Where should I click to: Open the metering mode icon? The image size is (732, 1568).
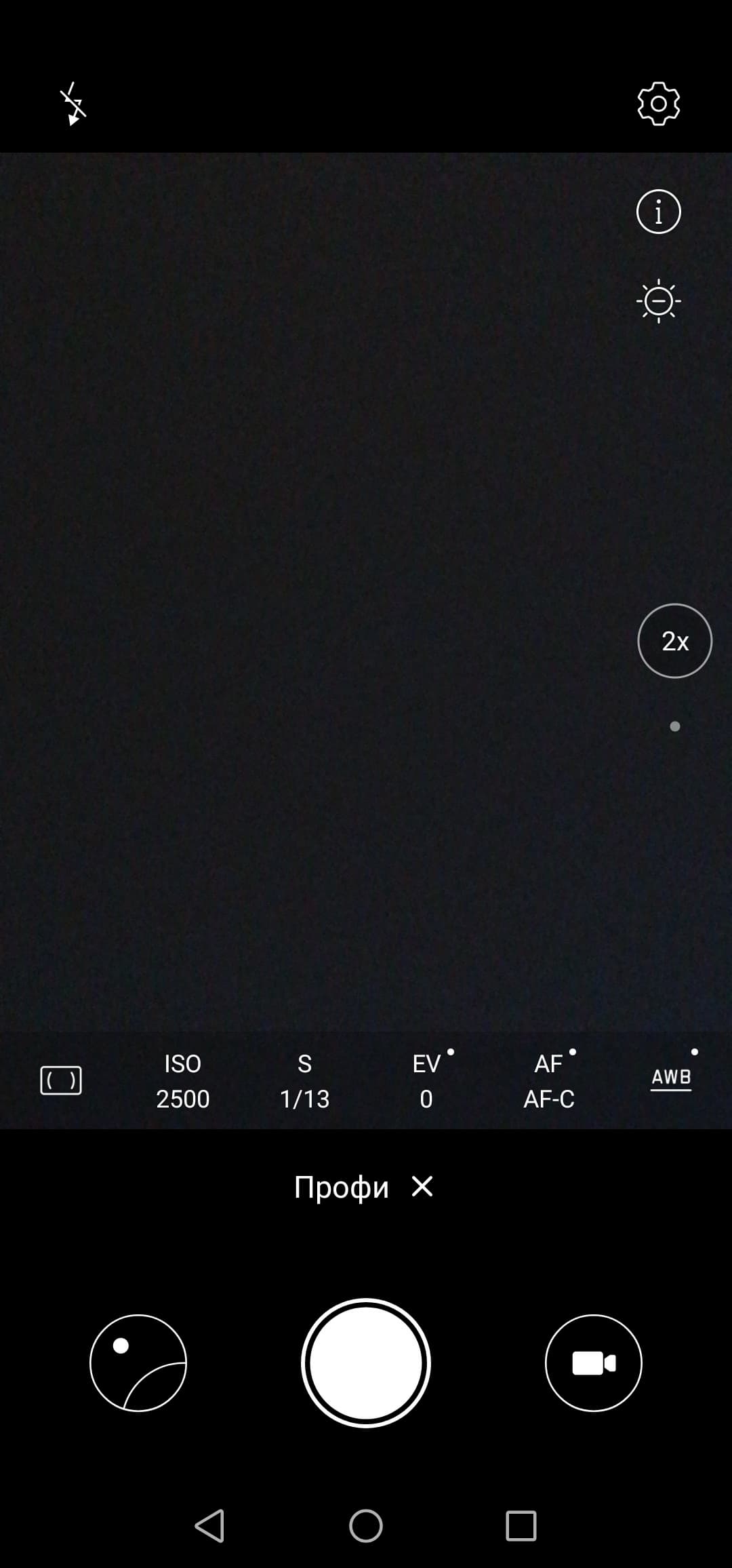[x=61, y=1080]
